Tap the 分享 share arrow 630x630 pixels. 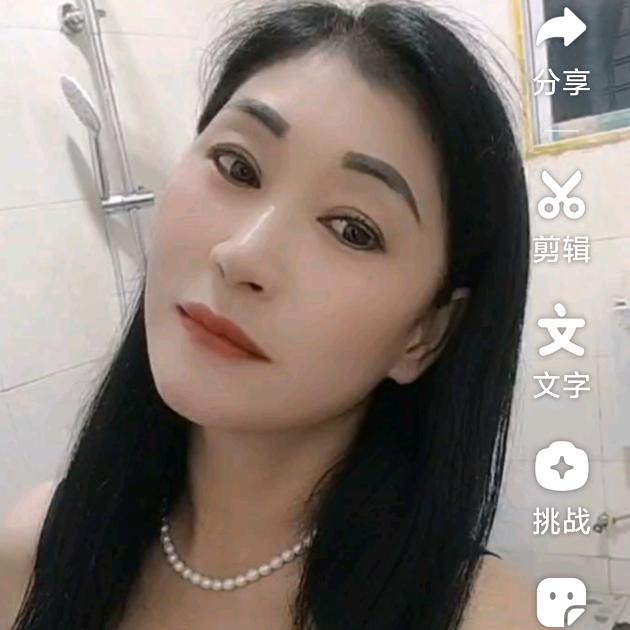click(561, 30)
